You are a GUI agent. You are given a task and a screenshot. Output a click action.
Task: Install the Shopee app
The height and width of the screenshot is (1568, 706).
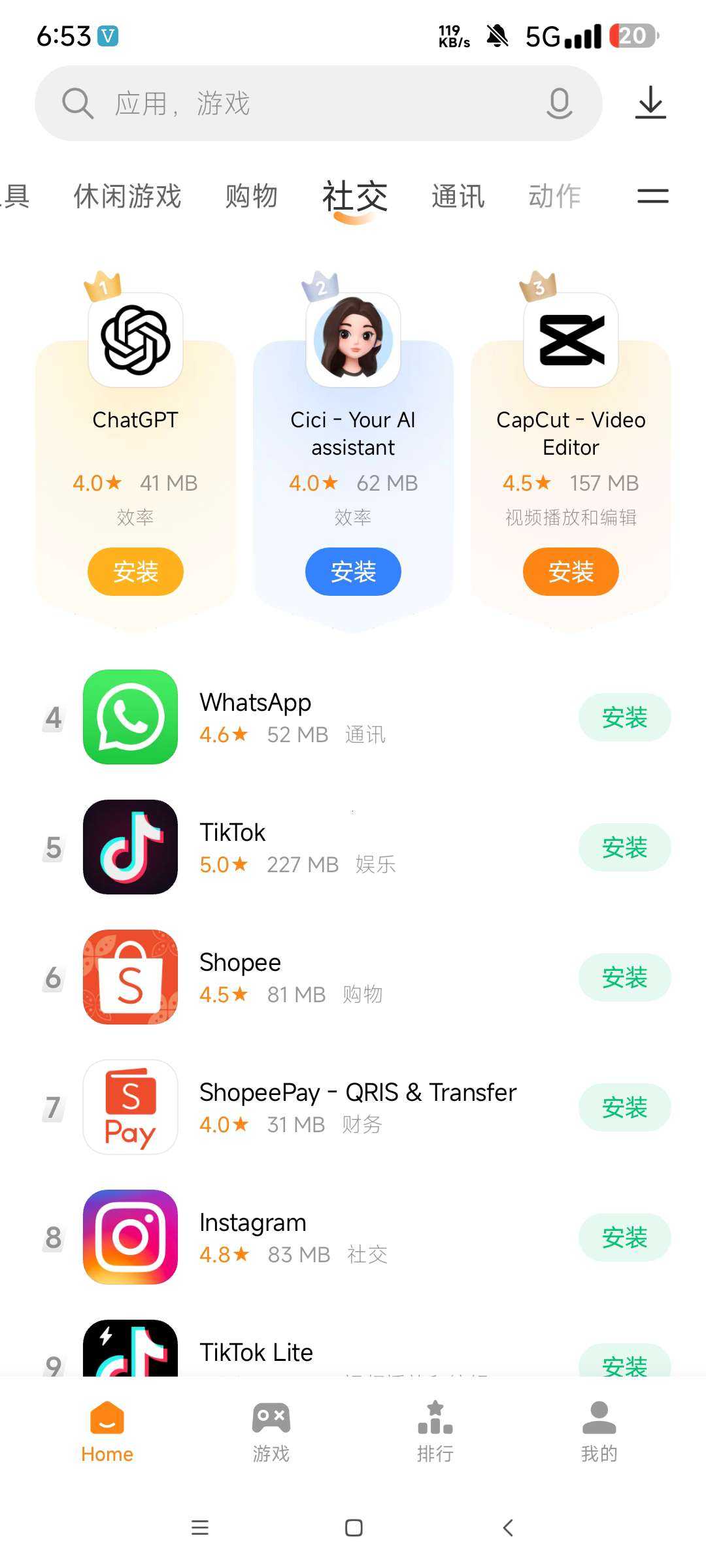(x=624, y=977)
